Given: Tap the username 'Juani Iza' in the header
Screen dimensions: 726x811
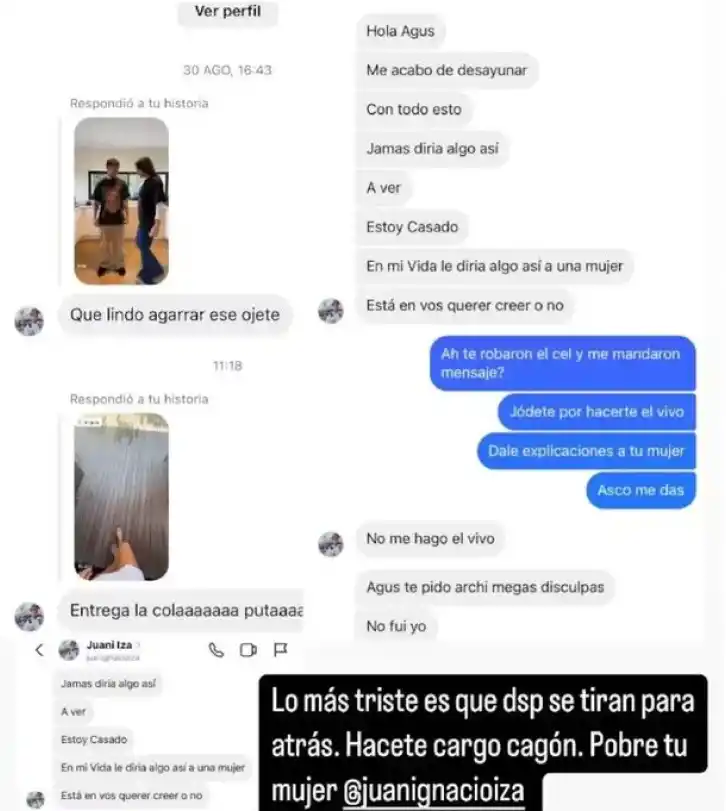Looking at the screenshot, I should [112, 644].
